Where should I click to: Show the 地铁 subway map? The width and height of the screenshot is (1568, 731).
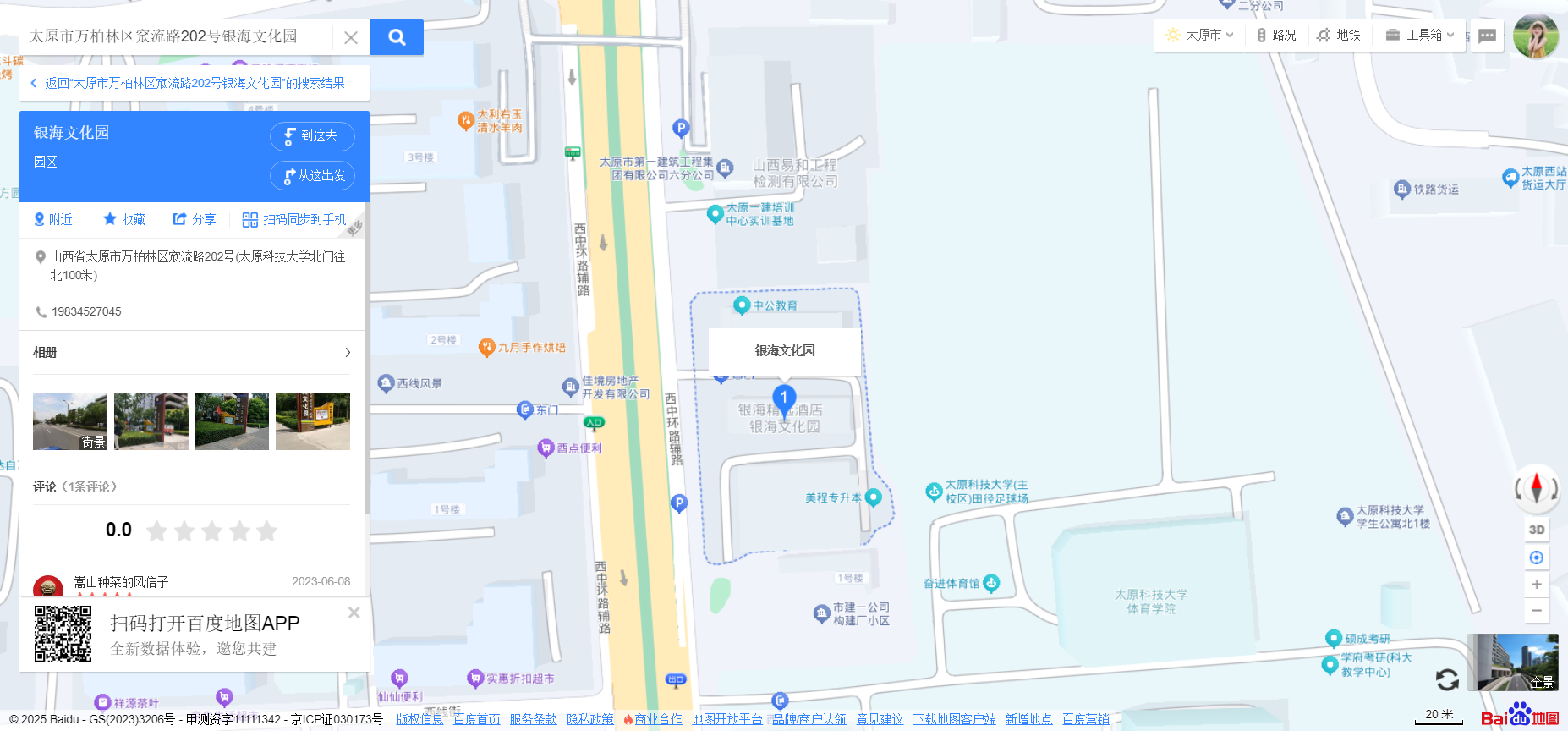click(x=1339, y=35)
